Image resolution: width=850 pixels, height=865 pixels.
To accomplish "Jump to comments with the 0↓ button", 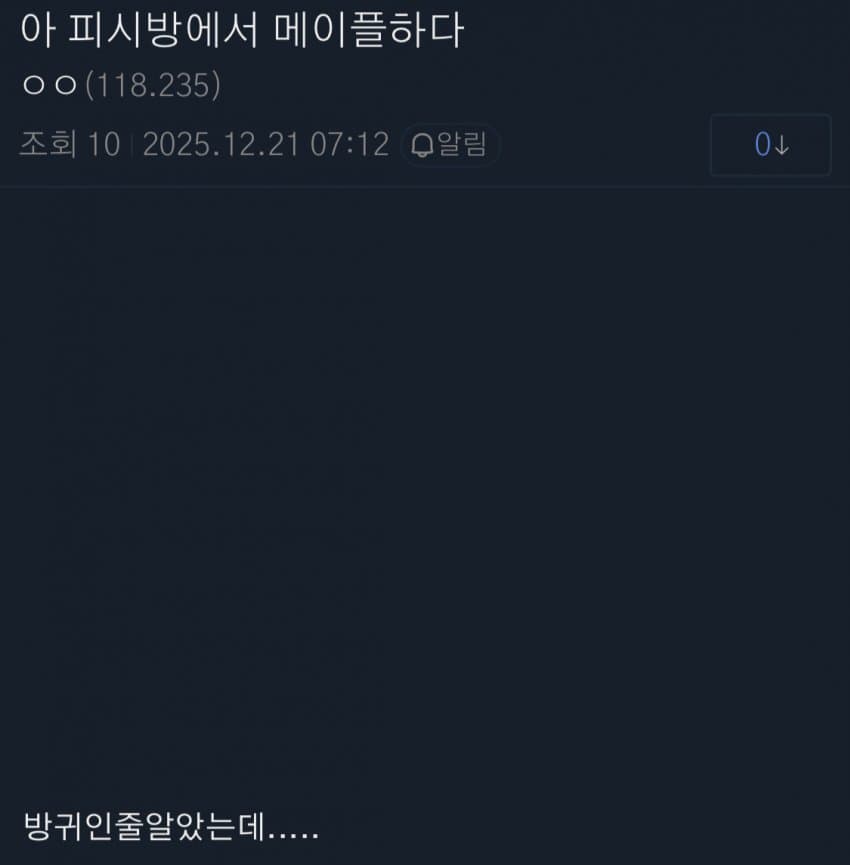I will pyautogui.click(x=770, y=146).
